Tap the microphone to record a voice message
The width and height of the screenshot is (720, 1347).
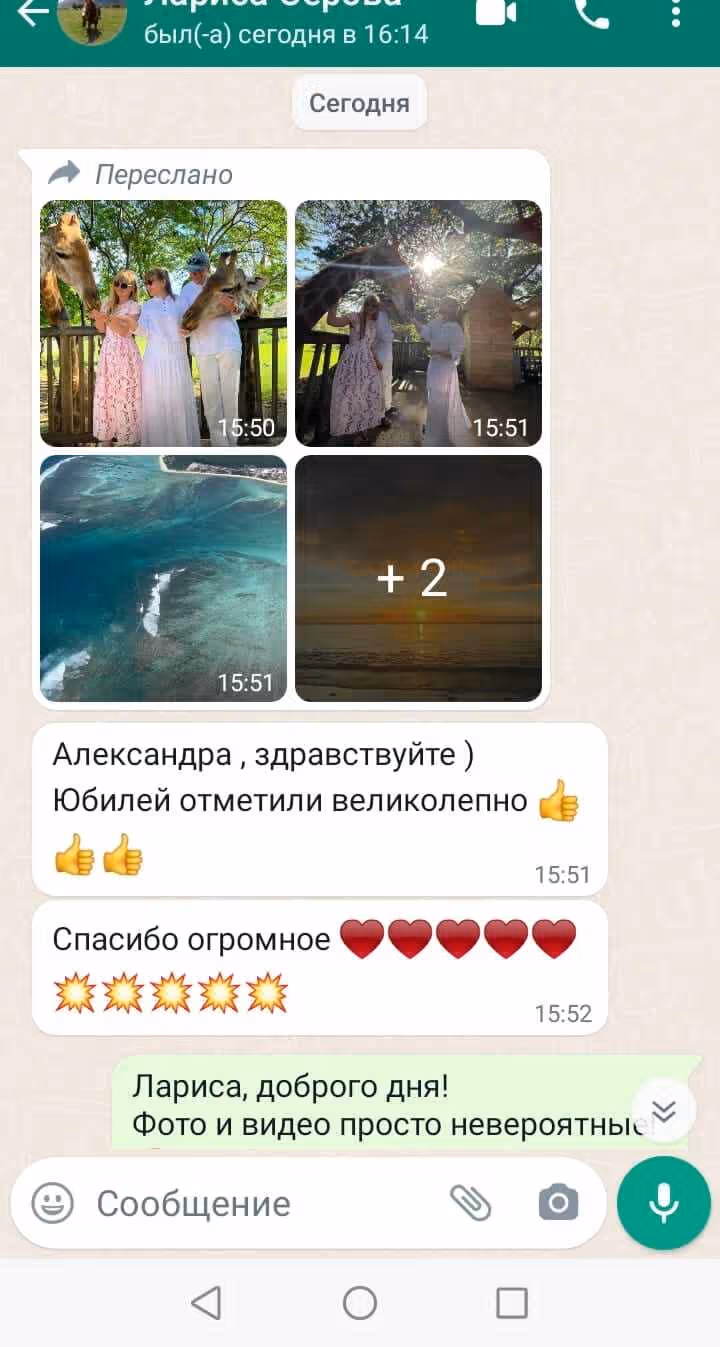click(x=664, y=1203)
